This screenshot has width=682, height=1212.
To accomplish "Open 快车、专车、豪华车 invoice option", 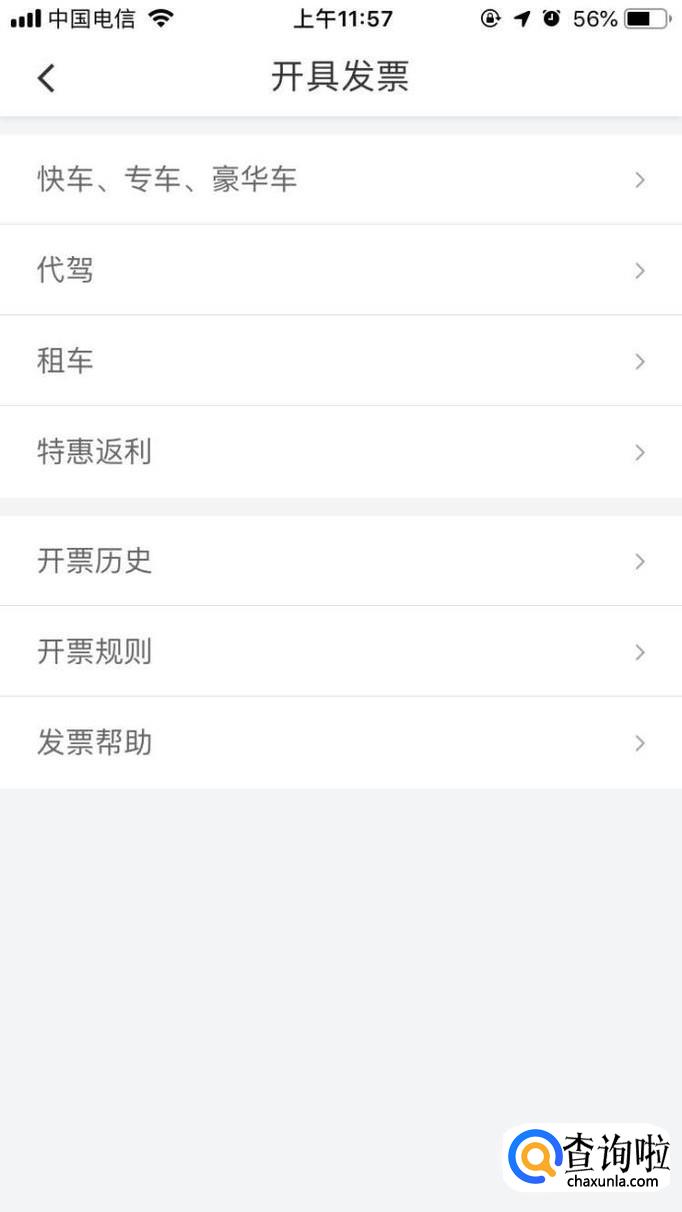I will click(340, 180).
